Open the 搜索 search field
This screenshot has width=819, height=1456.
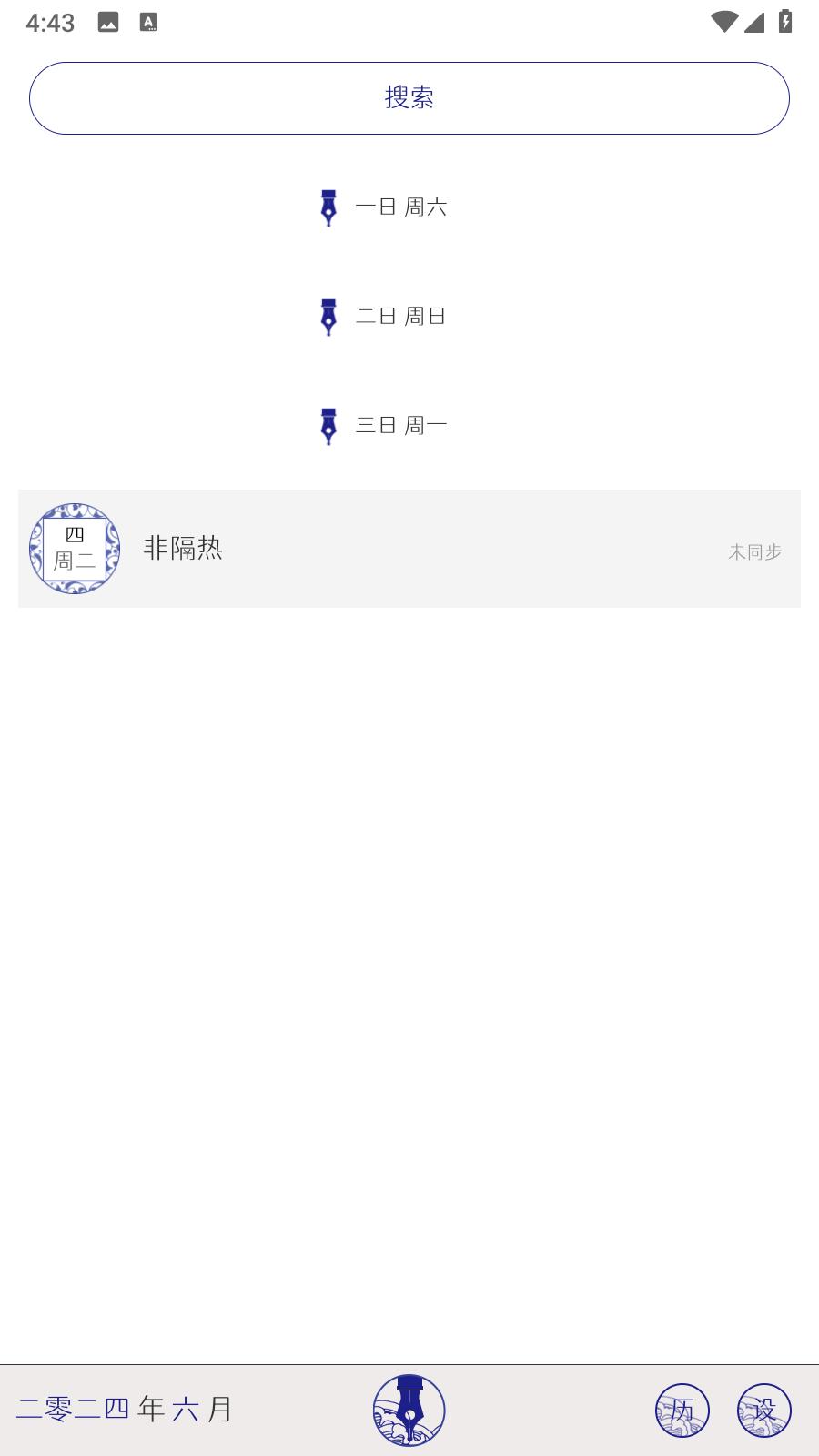[x=409, y=96]
